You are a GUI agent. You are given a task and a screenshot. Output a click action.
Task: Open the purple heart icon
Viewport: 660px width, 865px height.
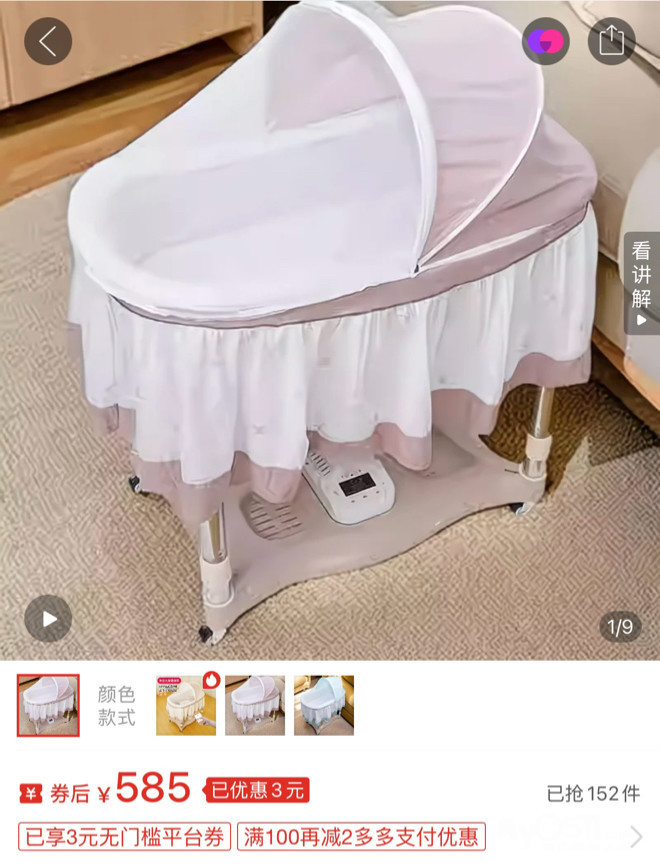(546, 41)
